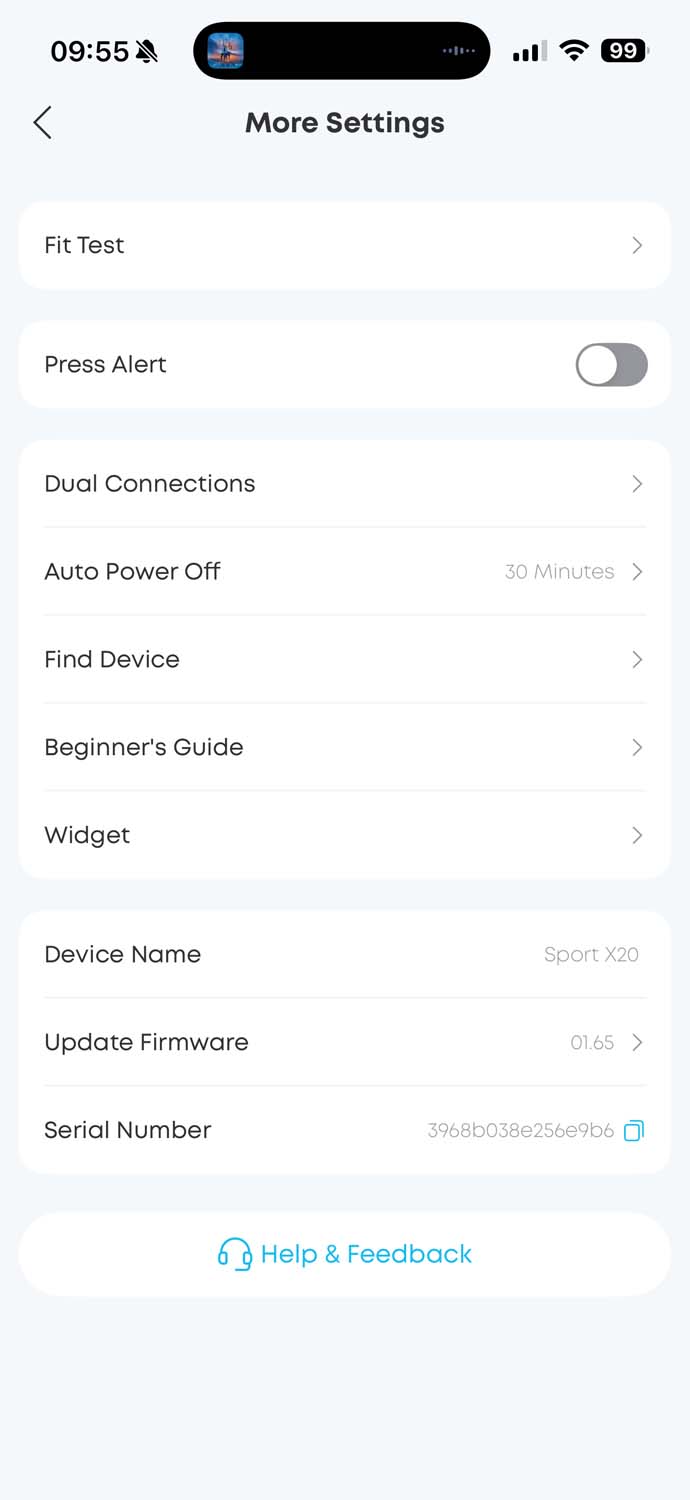The height and width of the screenshot is (1500, 690).
Task: Open Widget settings
Action: (344, 836)
